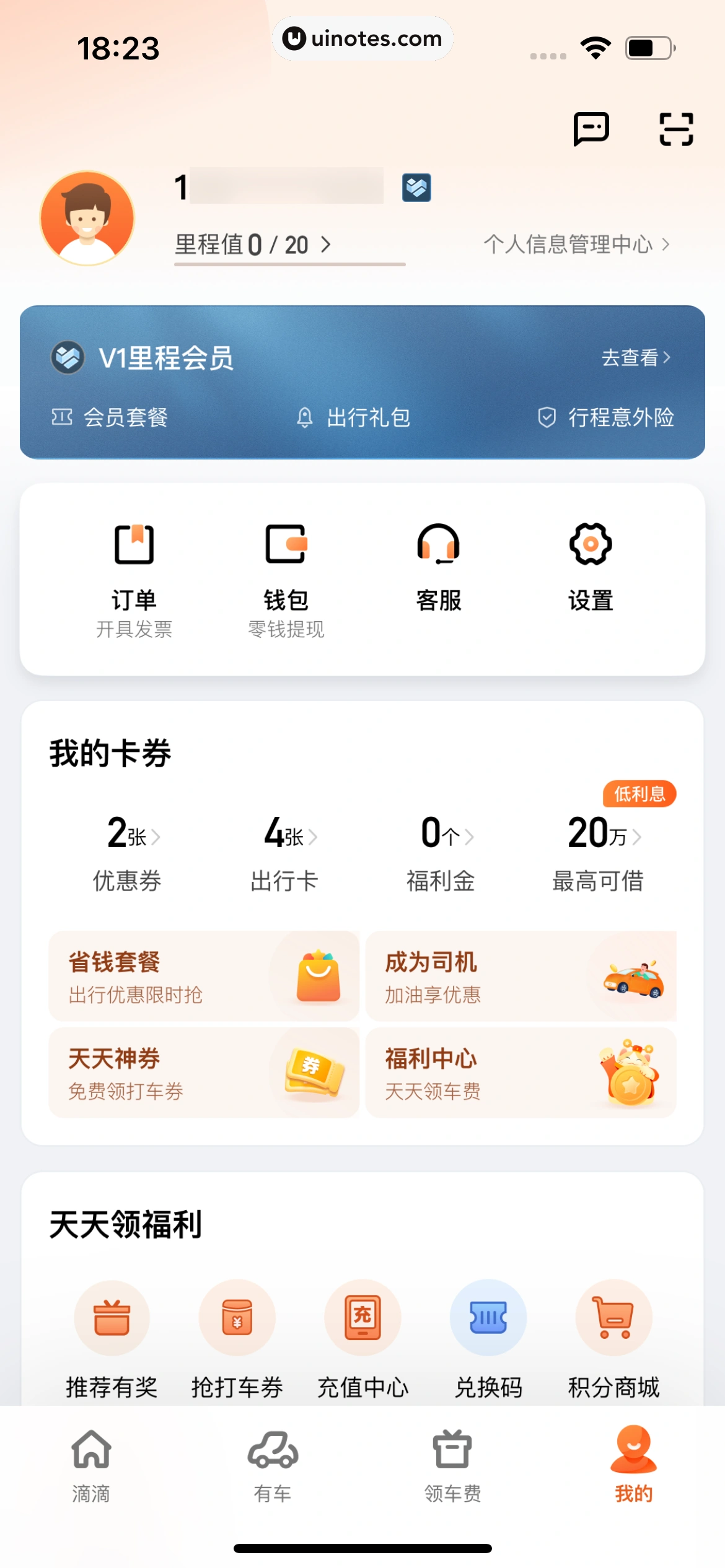725x1568 pixels.
Task: Open 积分商城 (Points Mall)
Action: (613, 1338)
